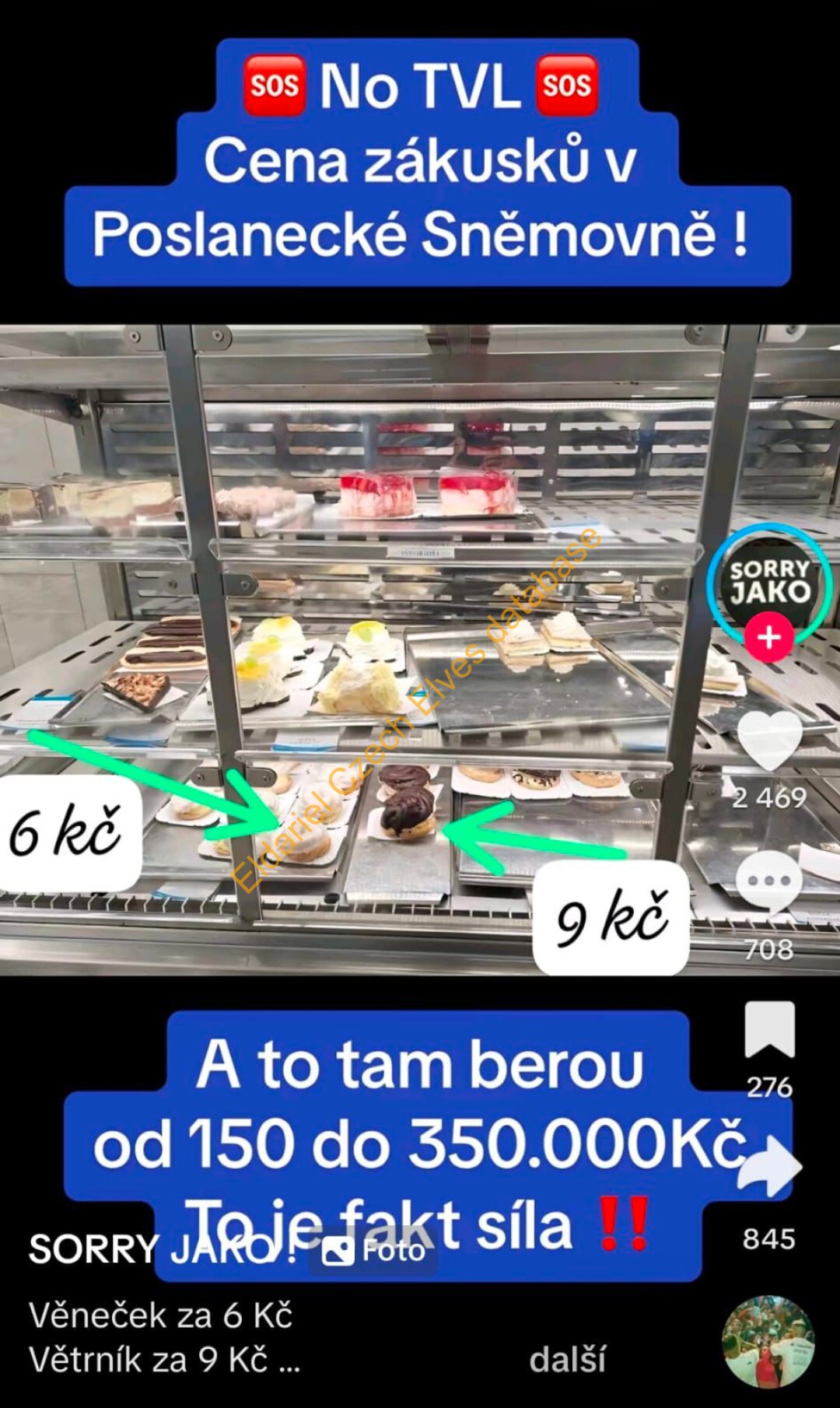This screenshot has height=1408, width=840.
Task: Open the SORRY JAKO profile avatar
Action: pos(768,582)
